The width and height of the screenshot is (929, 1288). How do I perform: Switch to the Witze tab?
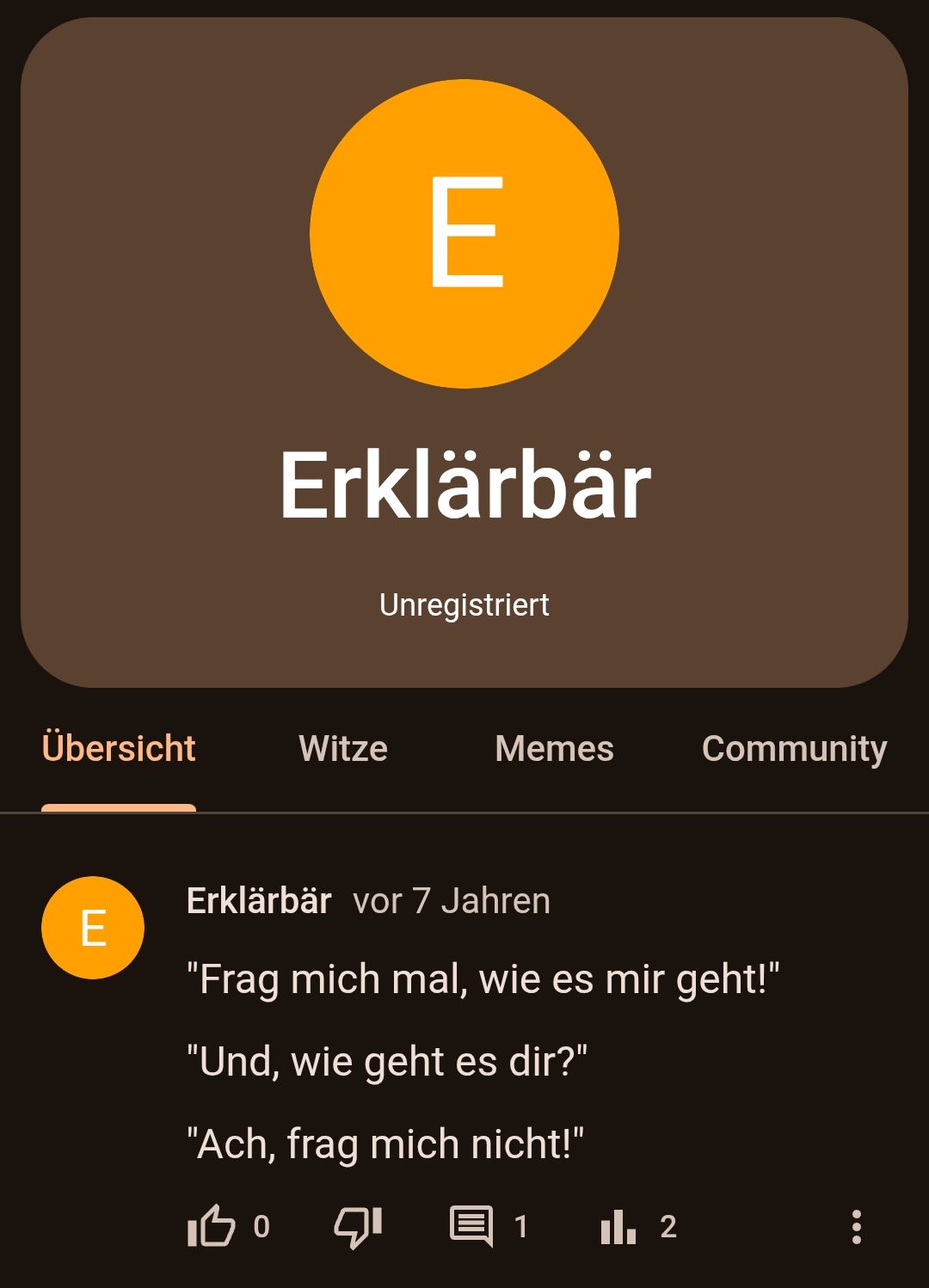[x=342, y=748]
